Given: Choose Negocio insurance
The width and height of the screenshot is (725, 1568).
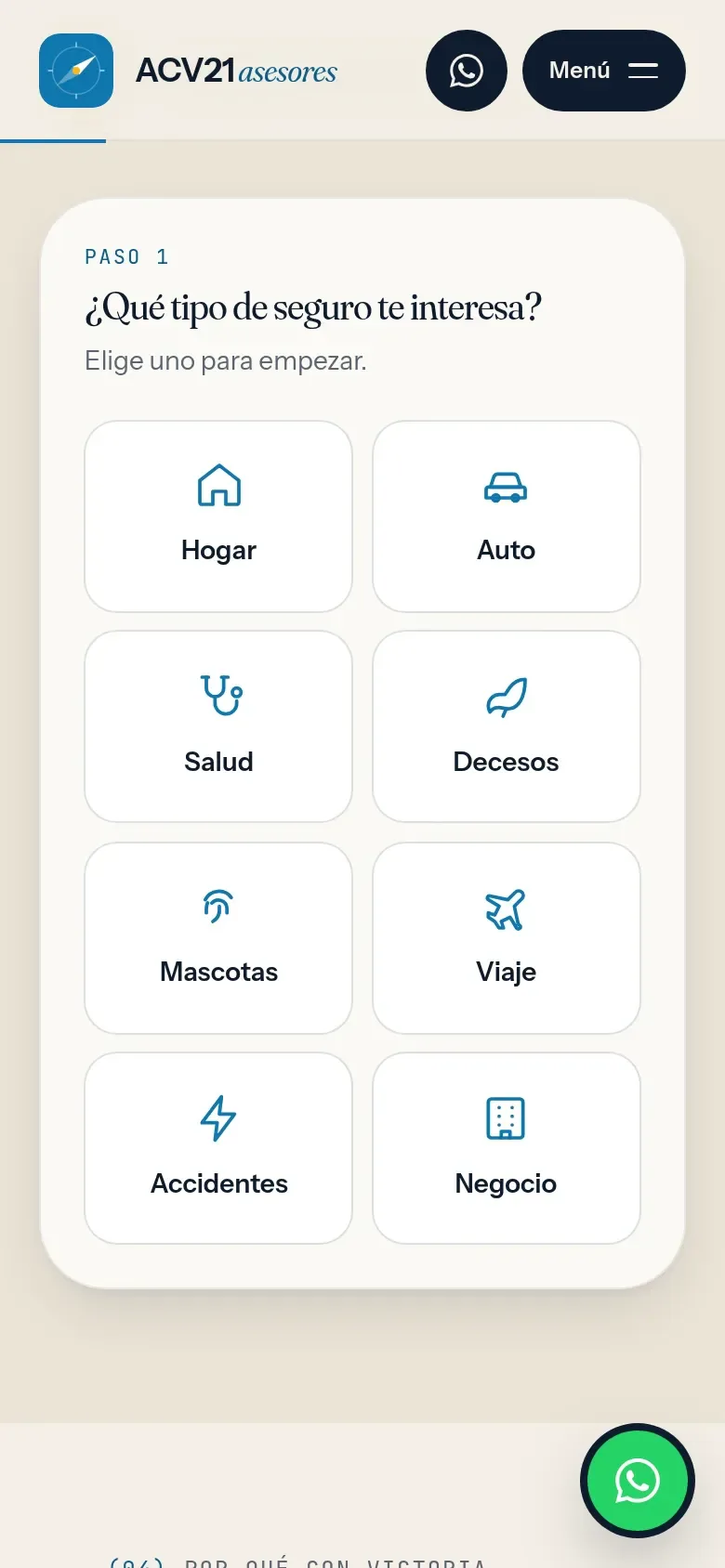Looking at the screenshot, I should coord(507,1148).
